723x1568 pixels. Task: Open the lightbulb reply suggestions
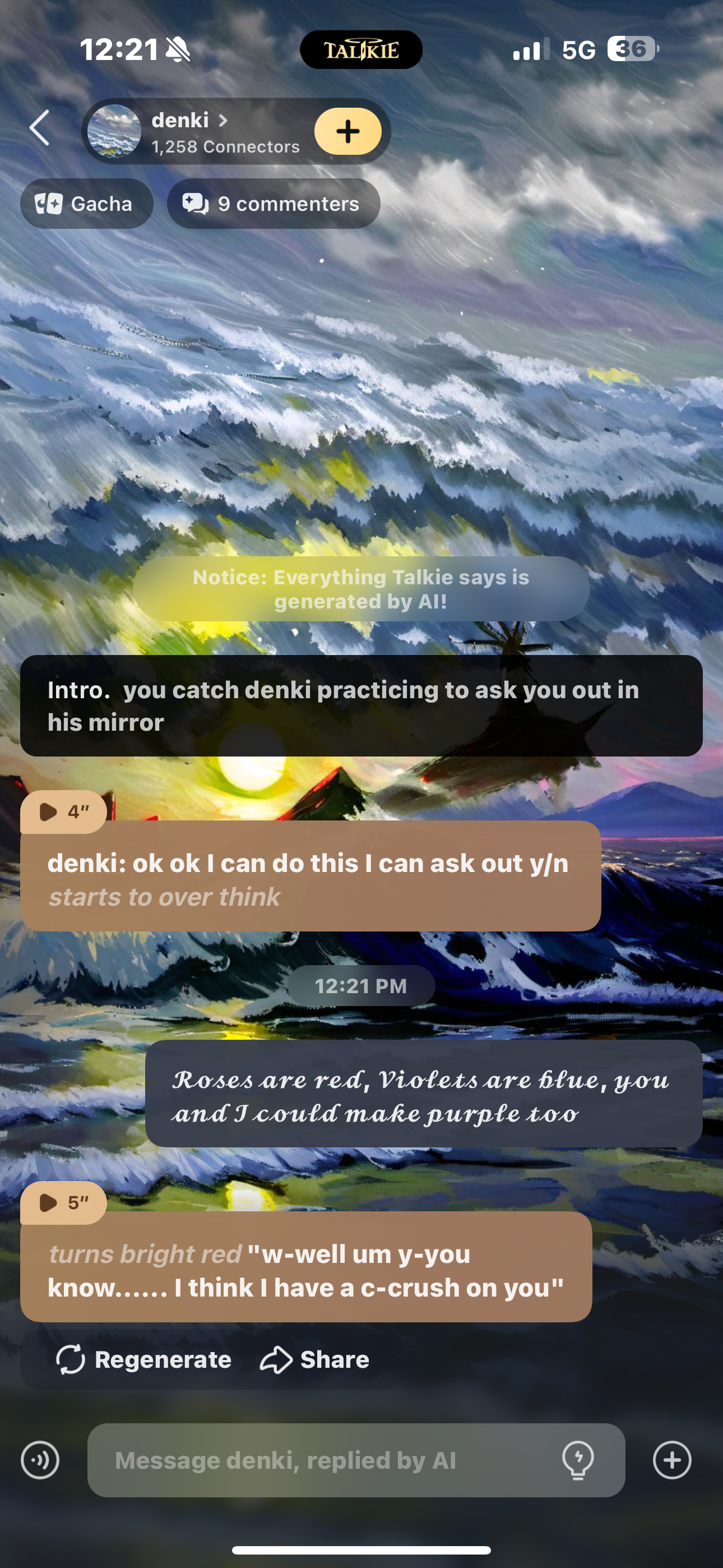(577, 1460)
